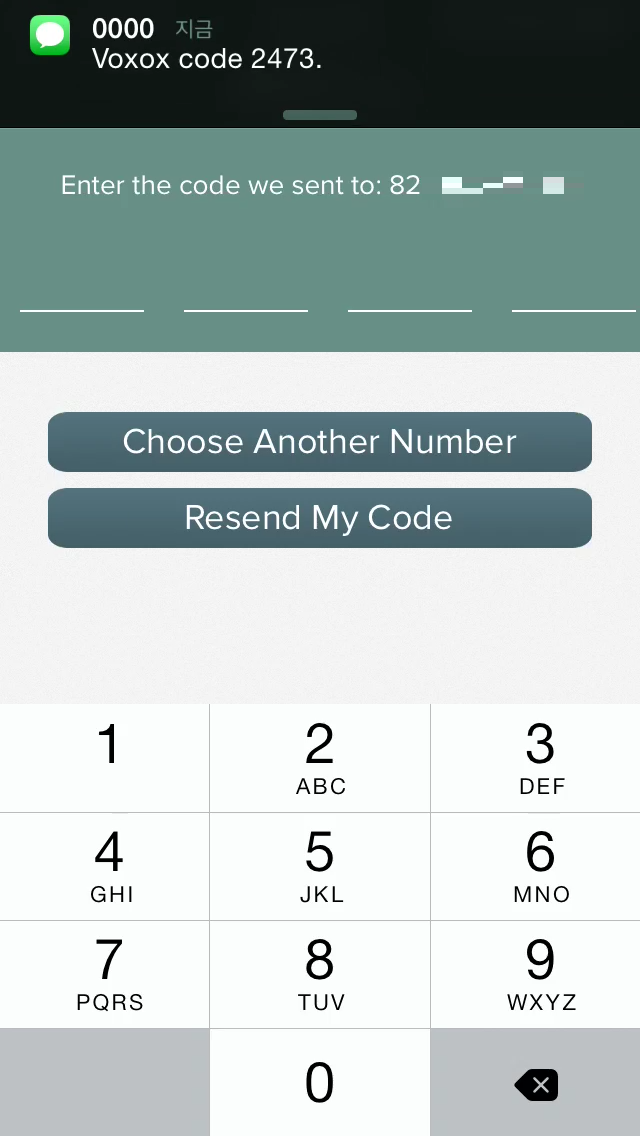Tap the 0 key
This screenshot has height=1136, width=640.
coord(320,1082)
